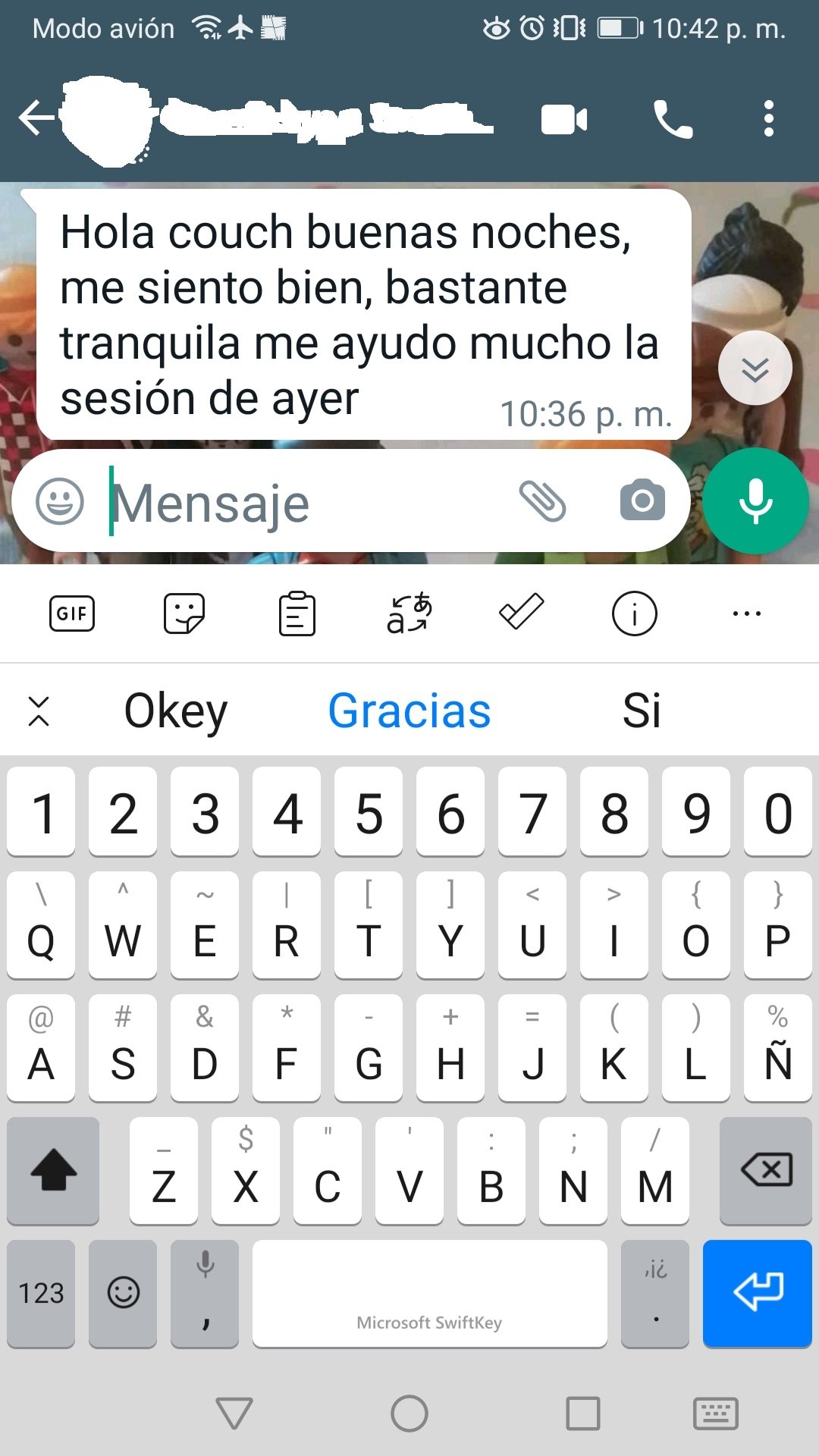Attach a file with the paperclip
Screen dimensions: 819x1456
[542, 501]
